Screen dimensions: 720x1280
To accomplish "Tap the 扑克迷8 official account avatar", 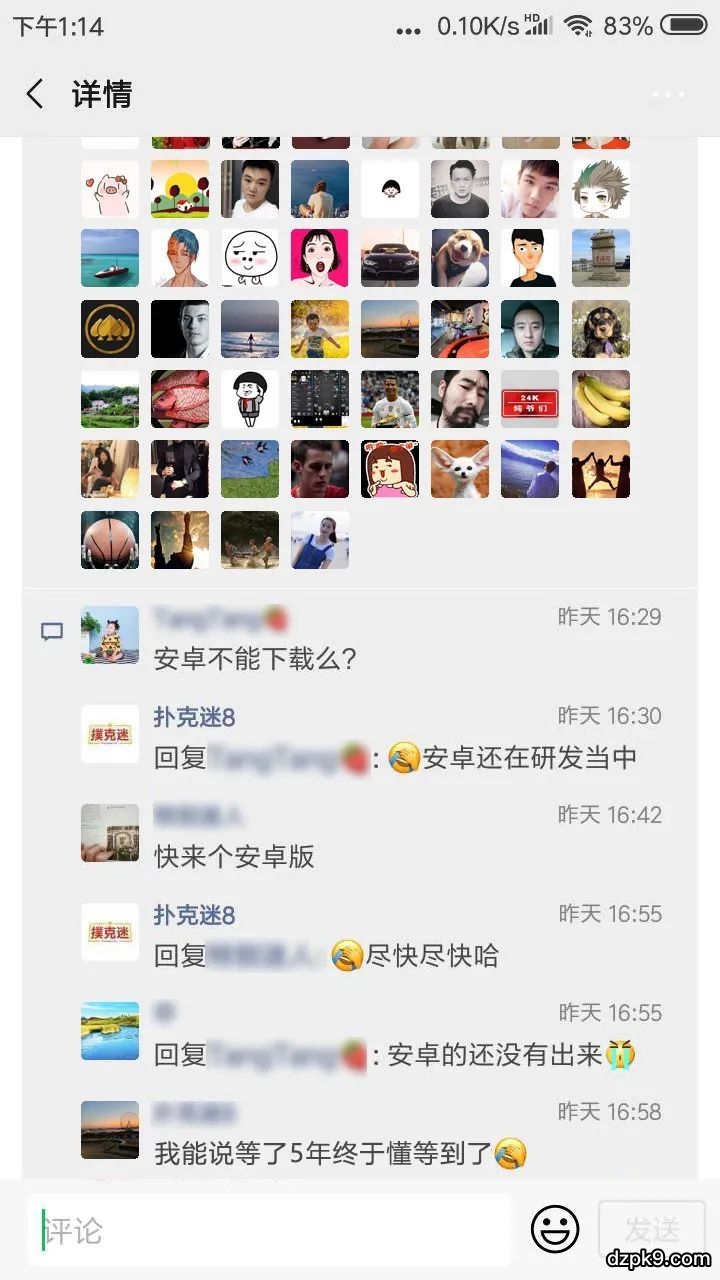I will pos(110,733).
